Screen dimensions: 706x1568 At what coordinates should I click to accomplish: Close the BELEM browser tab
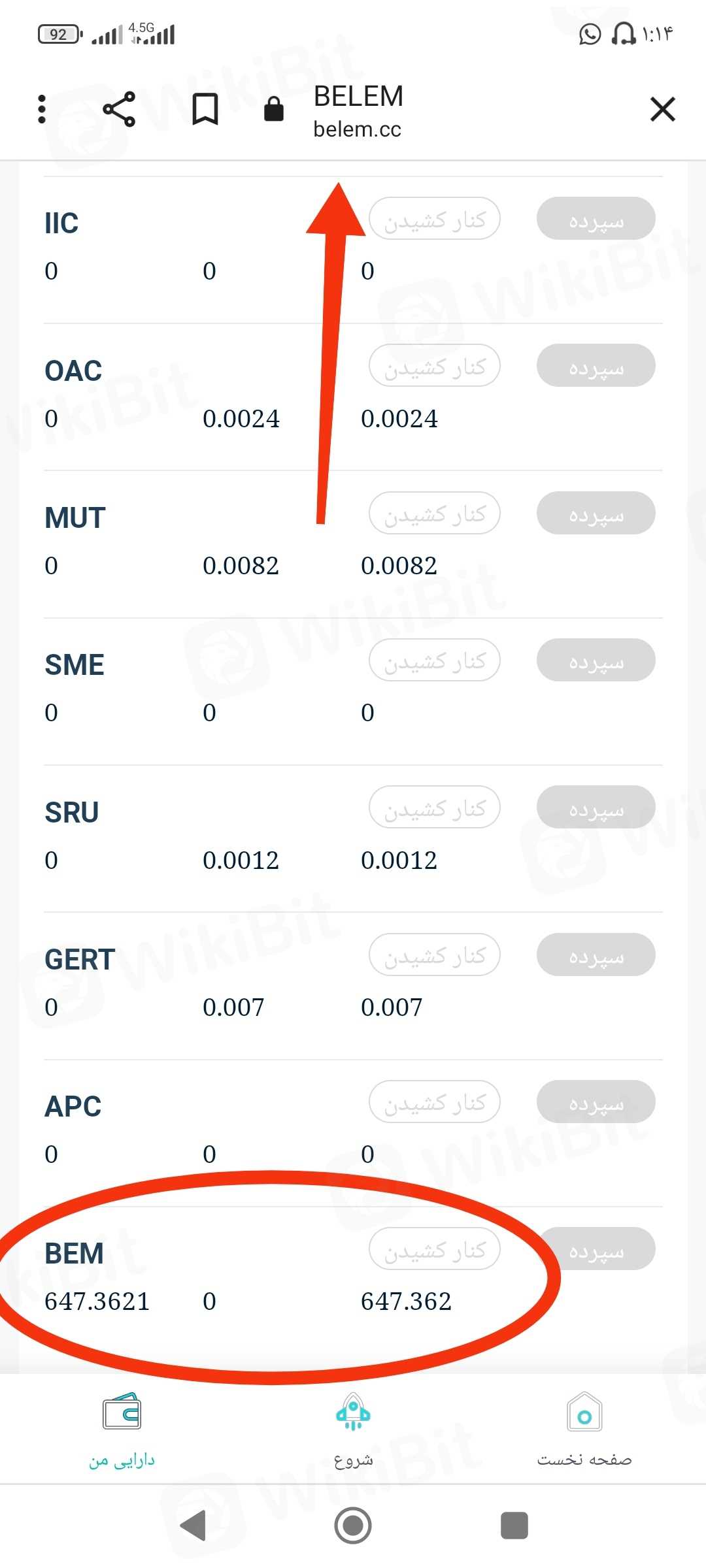662,109
